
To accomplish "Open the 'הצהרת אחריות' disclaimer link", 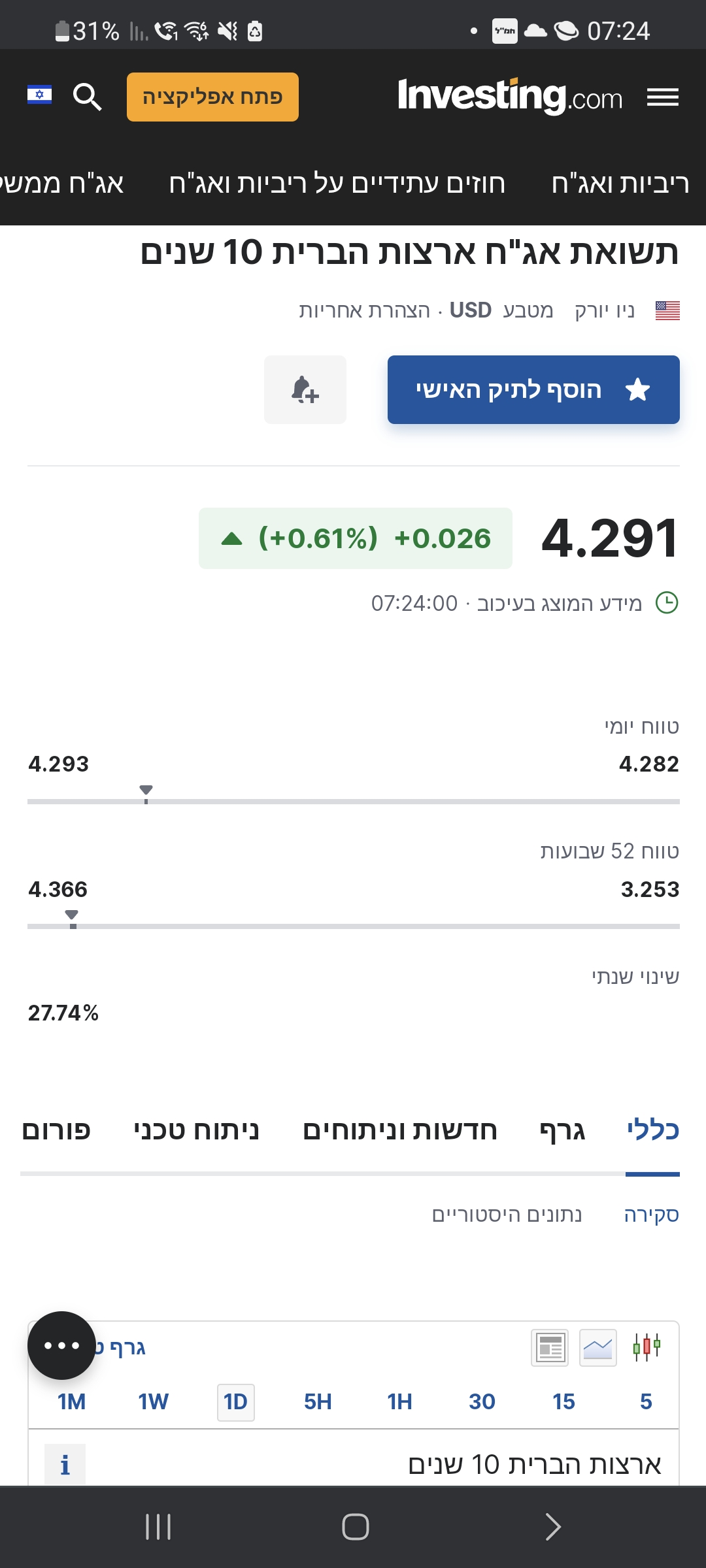I will coord(365,310).
